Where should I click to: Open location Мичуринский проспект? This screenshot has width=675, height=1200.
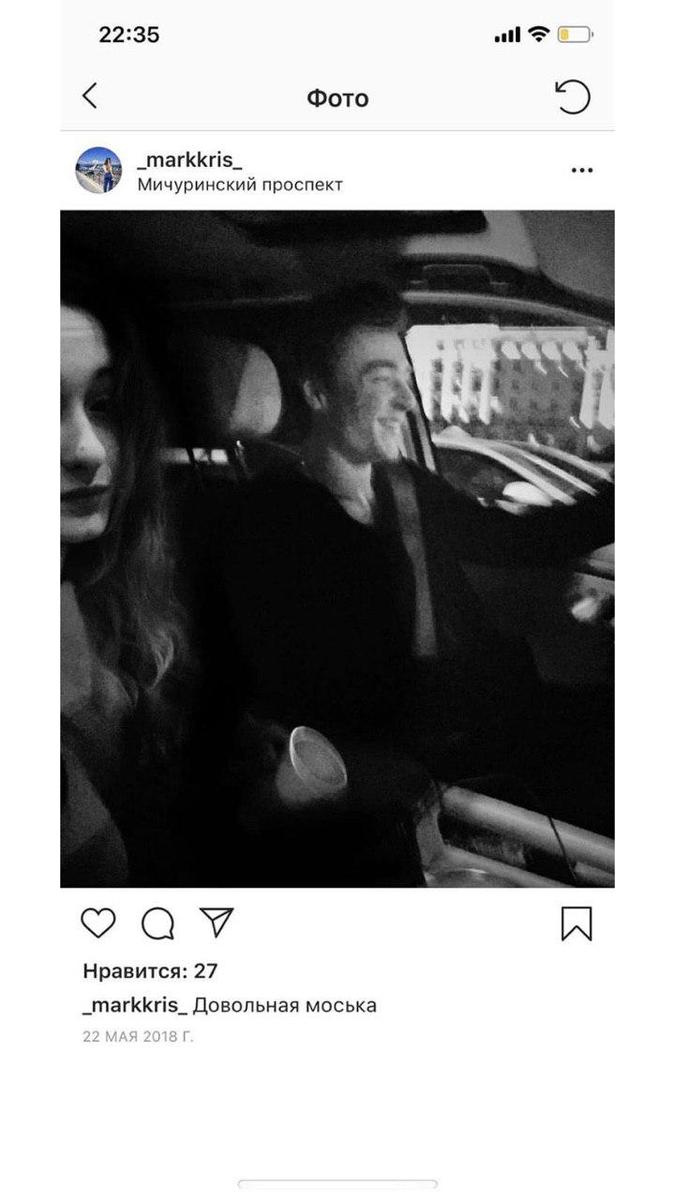click(239, 185)
